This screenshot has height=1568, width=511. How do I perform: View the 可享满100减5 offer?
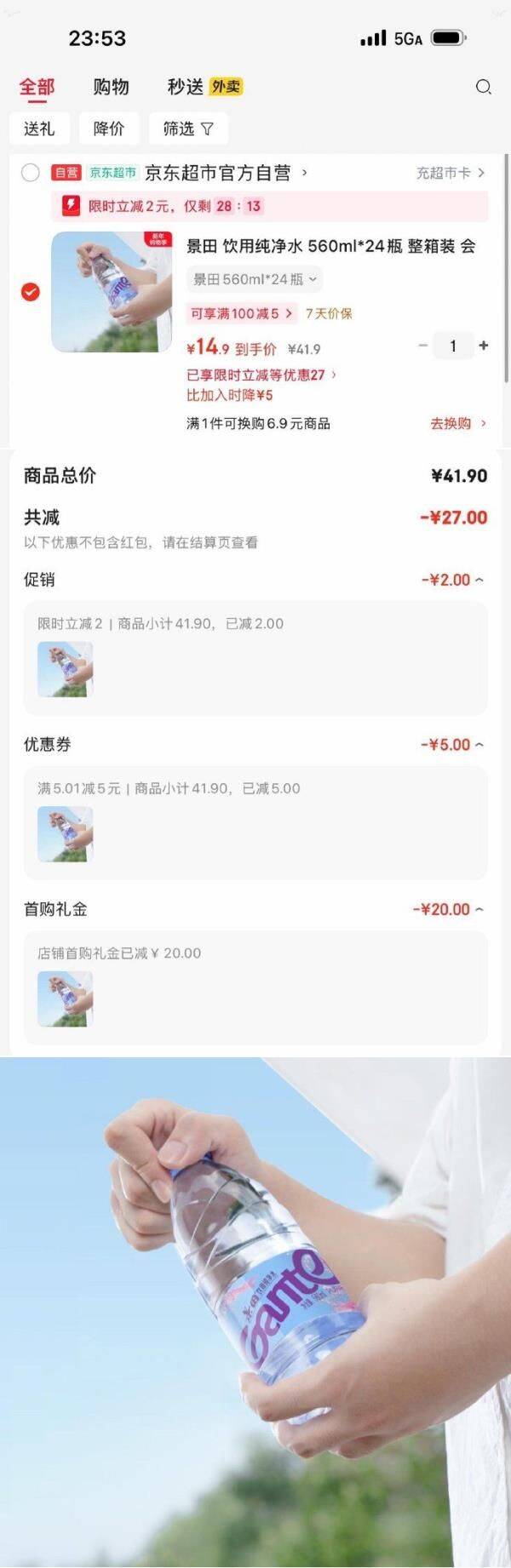pos(241,313)
